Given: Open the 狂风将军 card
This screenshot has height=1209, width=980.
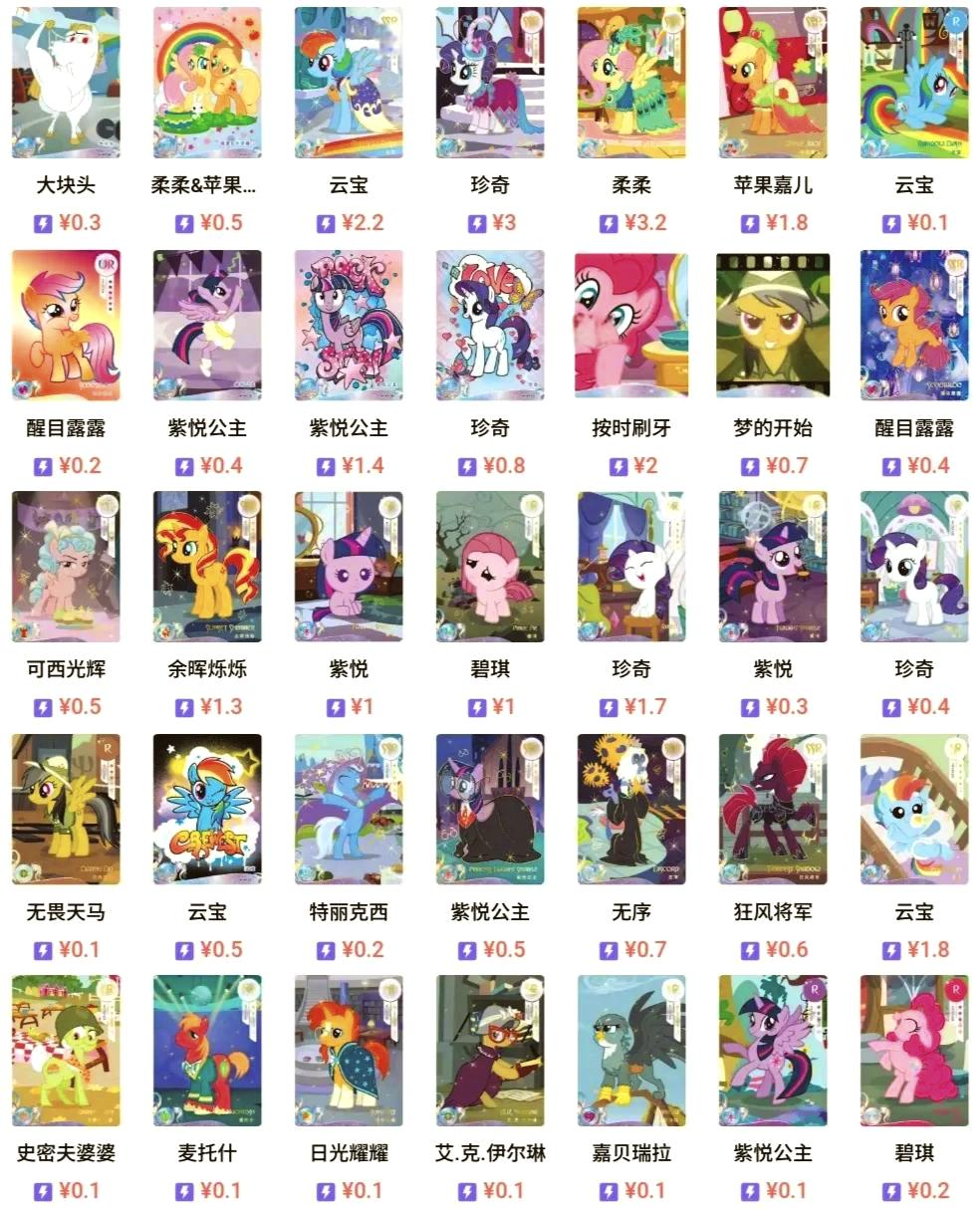Looking at the screenshot, I should [773, 810].
